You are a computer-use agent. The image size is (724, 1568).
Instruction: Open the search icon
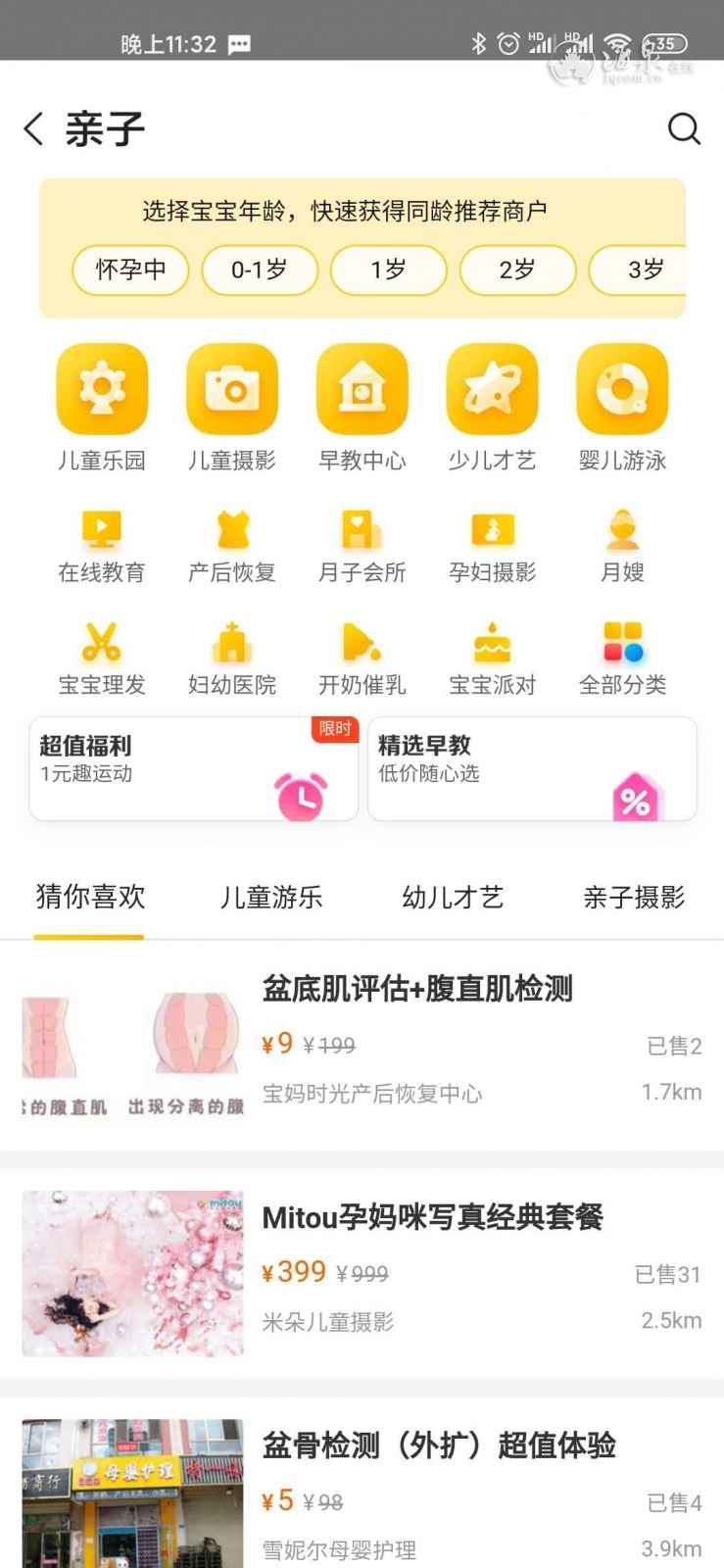click(x=683, y=129)
